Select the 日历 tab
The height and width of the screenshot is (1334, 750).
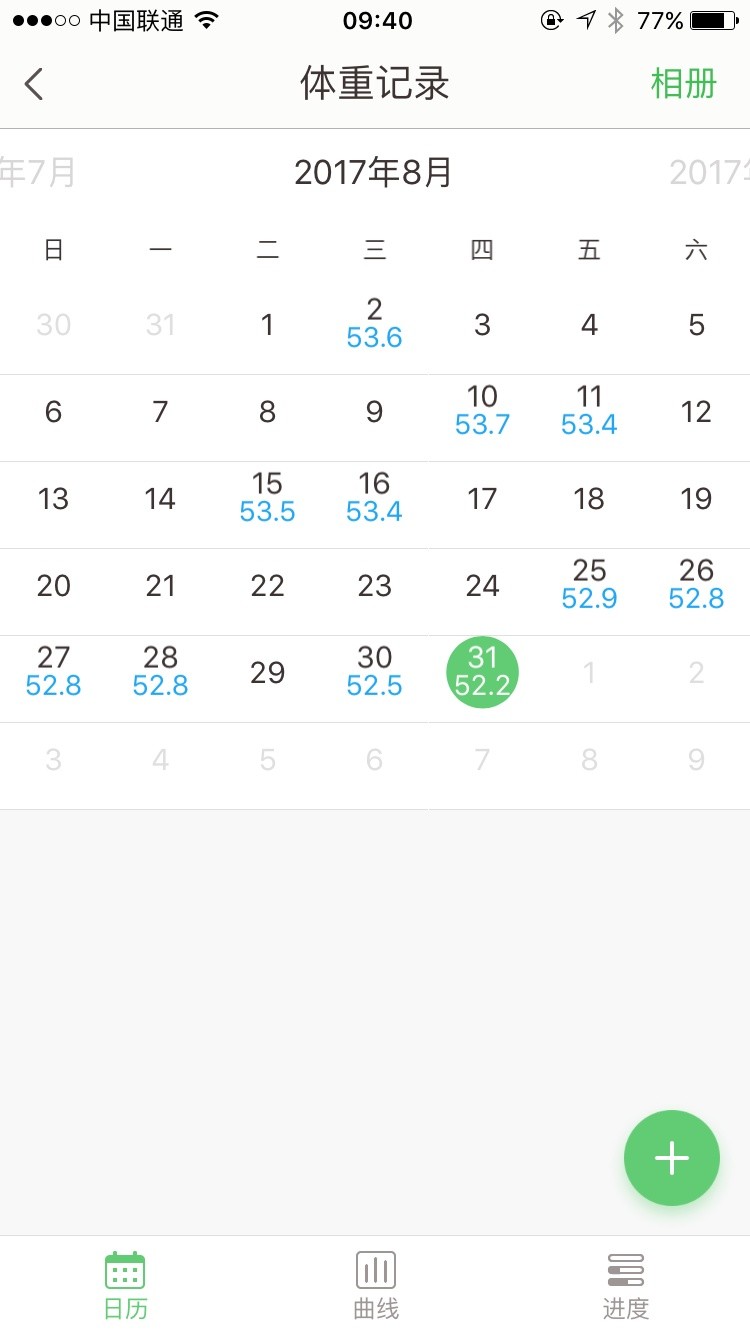[125, 1285]
